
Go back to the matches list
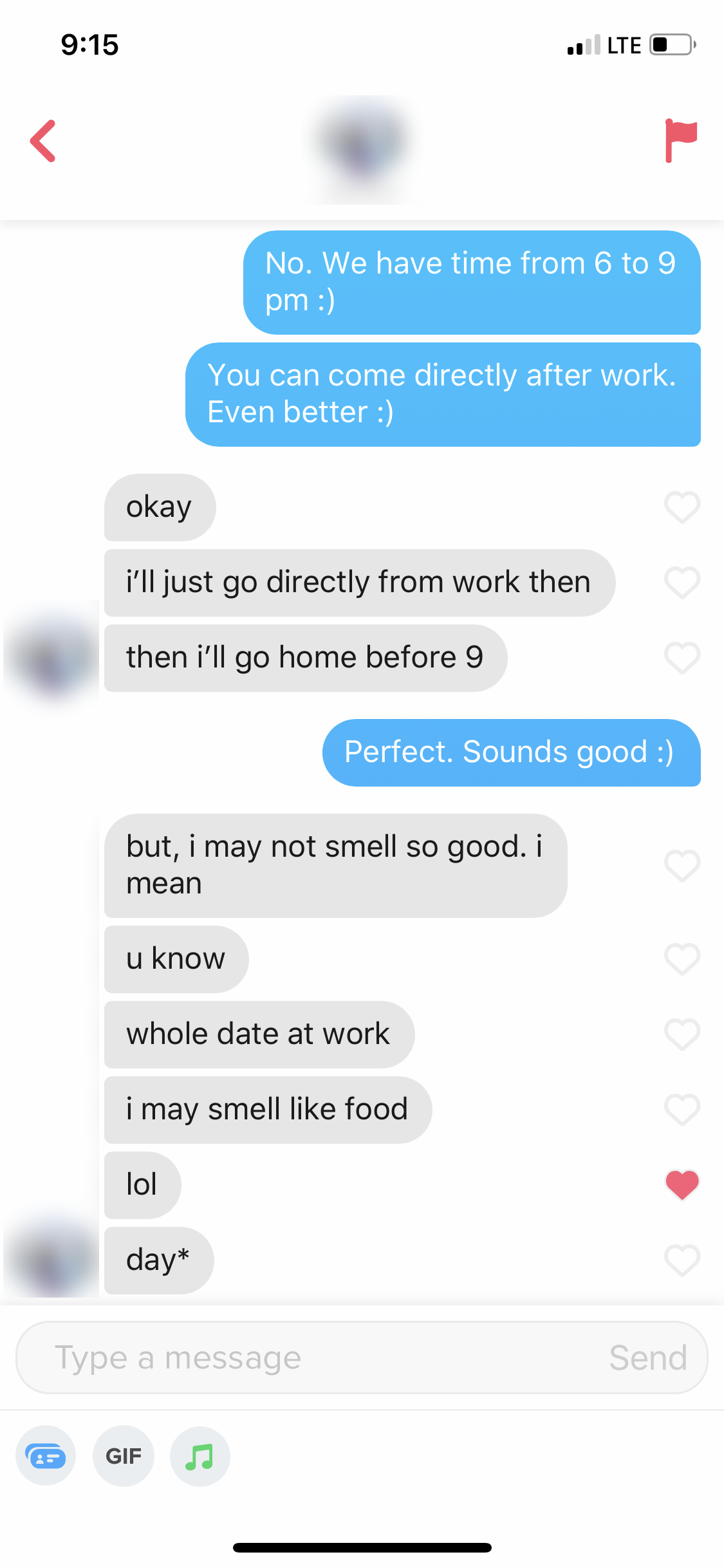[x=43, y=141]
